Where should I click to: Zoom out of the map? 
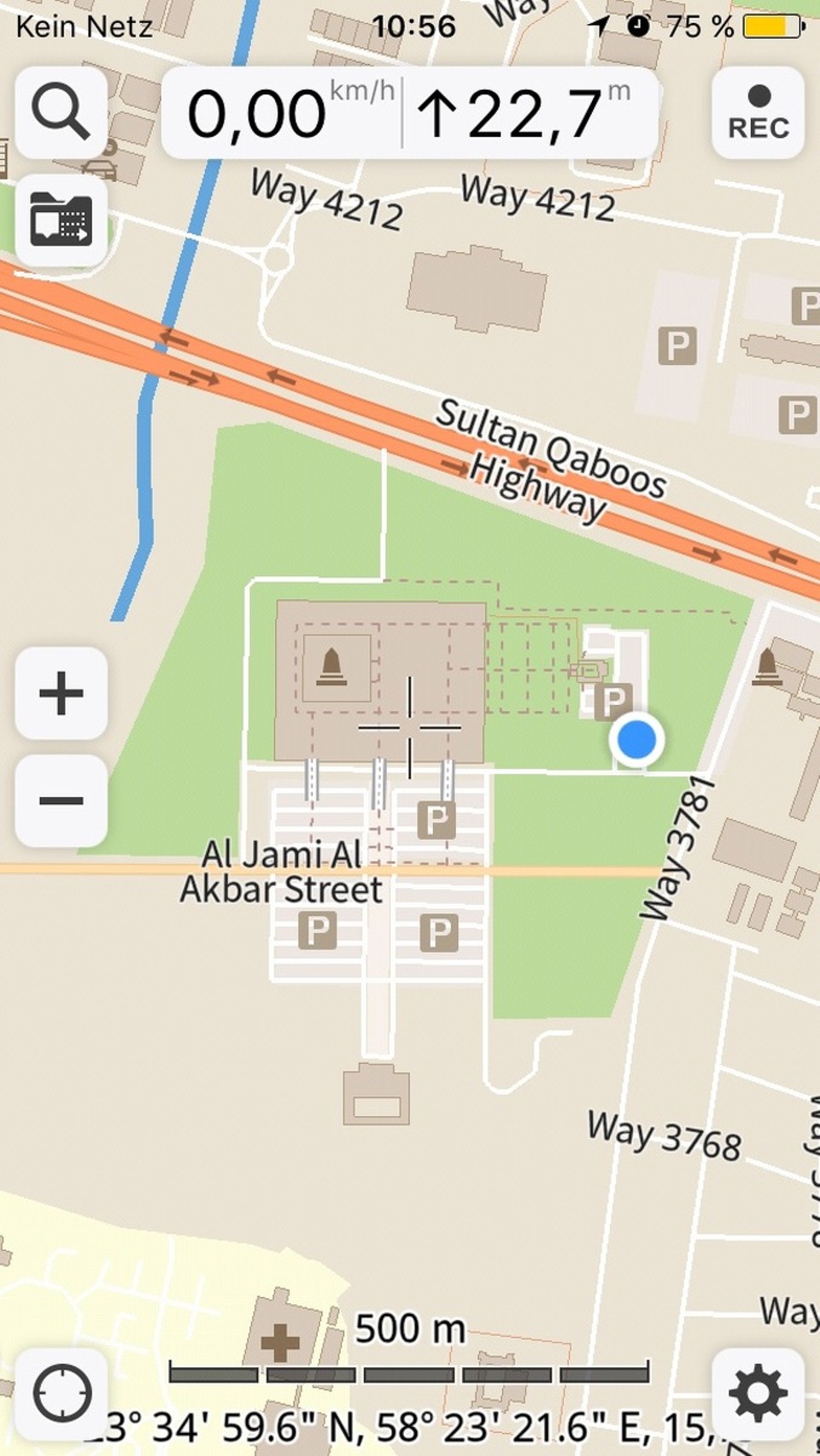pyautogui.click(x=61, y=801)
